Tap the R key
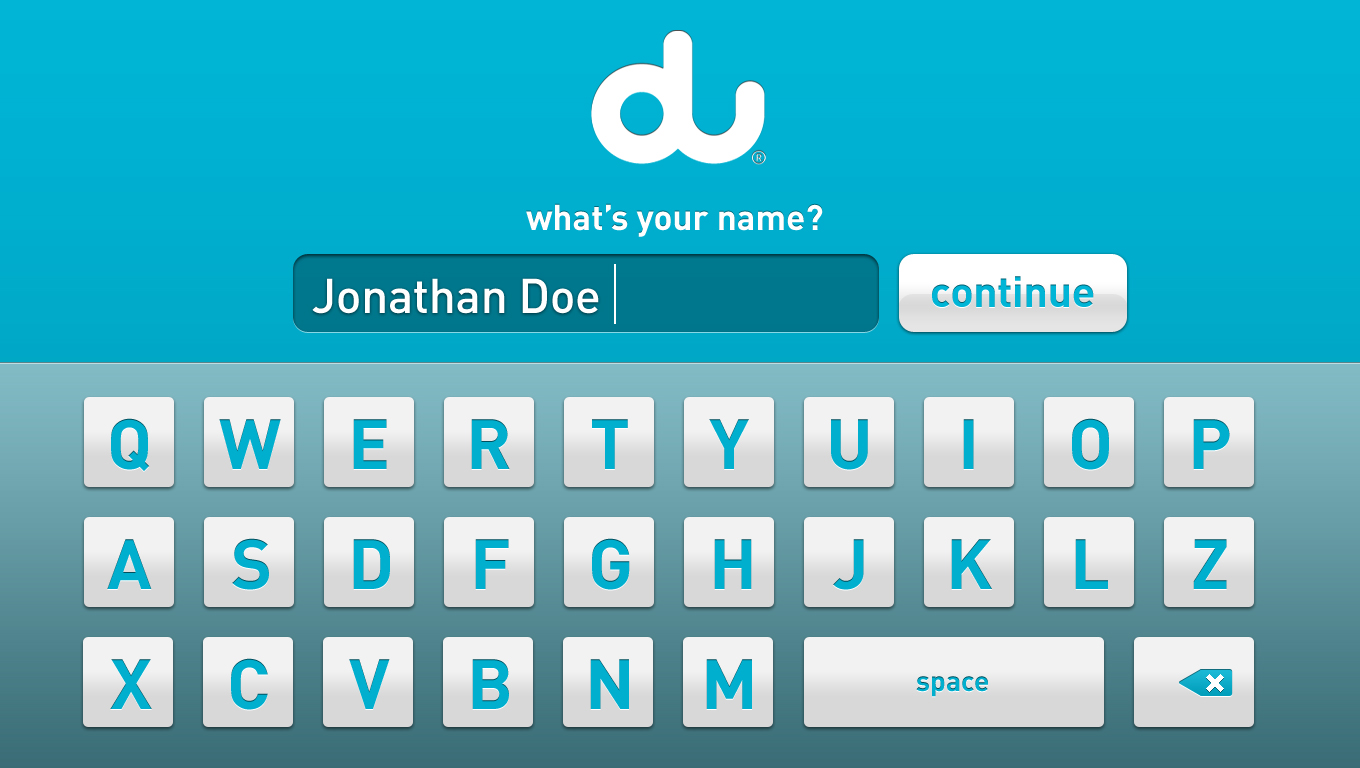 point(489,442)
